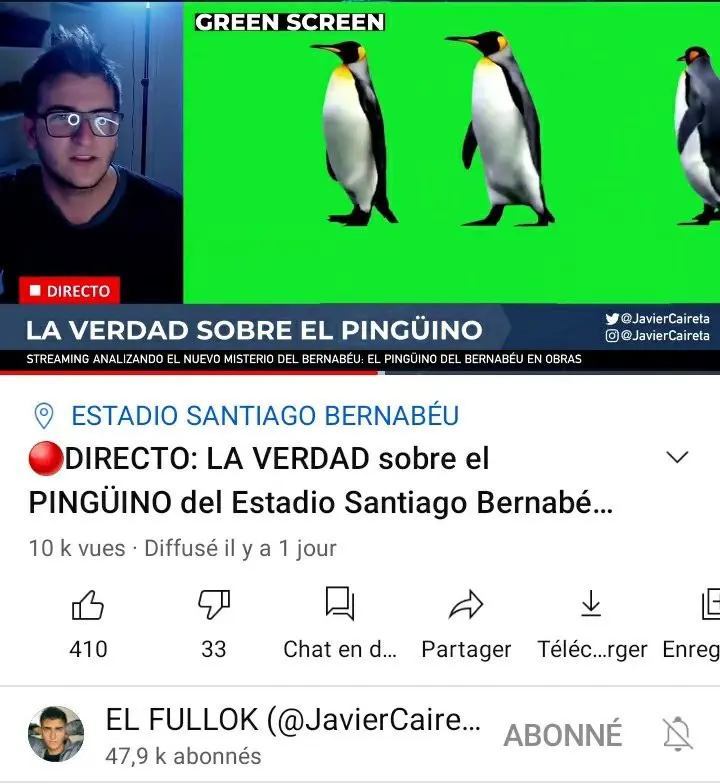Expand the video description chevron

click(x=677, y=458)
